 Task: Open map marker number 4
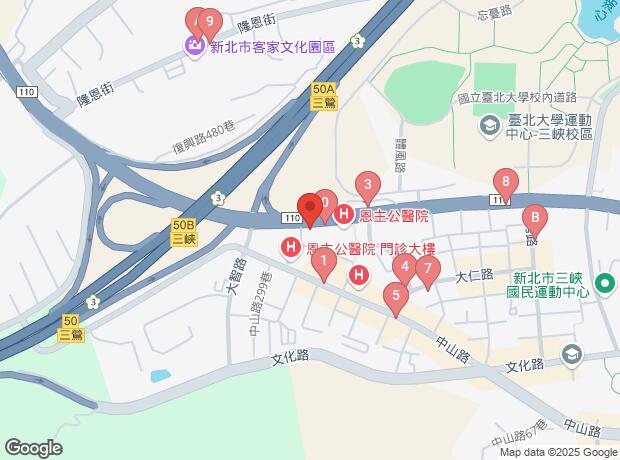(403, 267)
